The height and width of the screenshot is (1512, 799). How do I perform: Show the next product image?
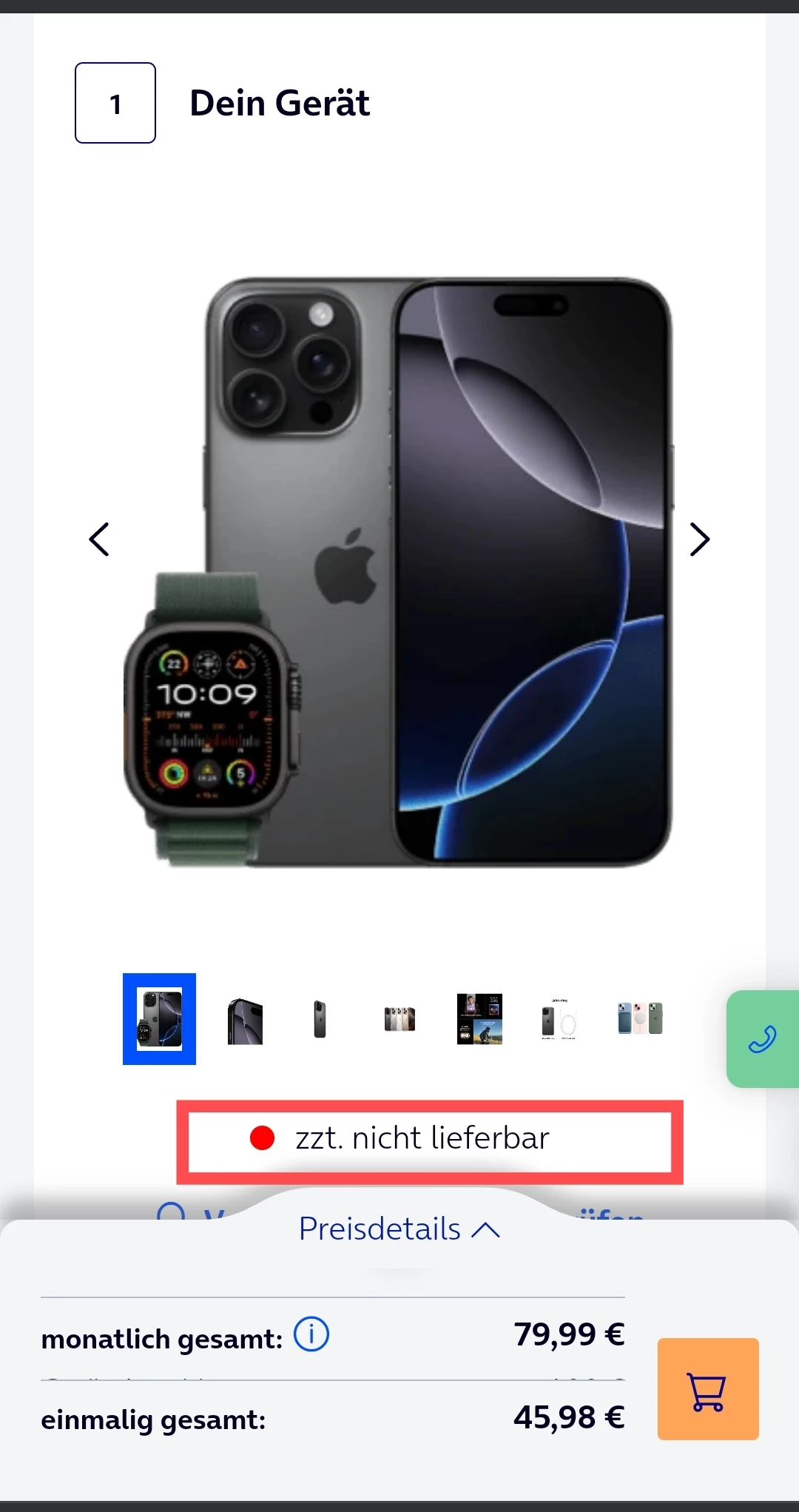click(x=699, y=539)
